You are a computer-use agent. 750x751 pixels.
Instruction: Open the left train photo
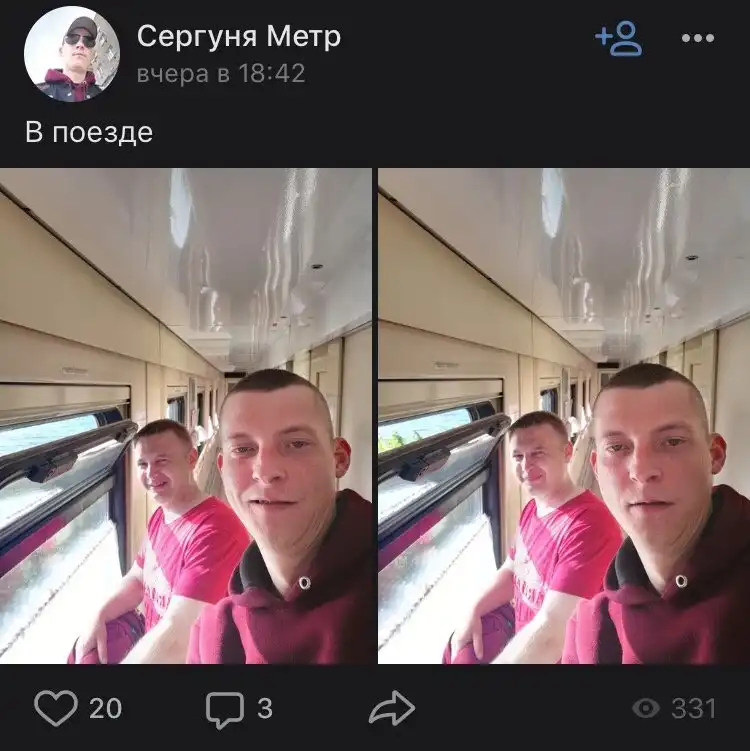click(186, 415)
